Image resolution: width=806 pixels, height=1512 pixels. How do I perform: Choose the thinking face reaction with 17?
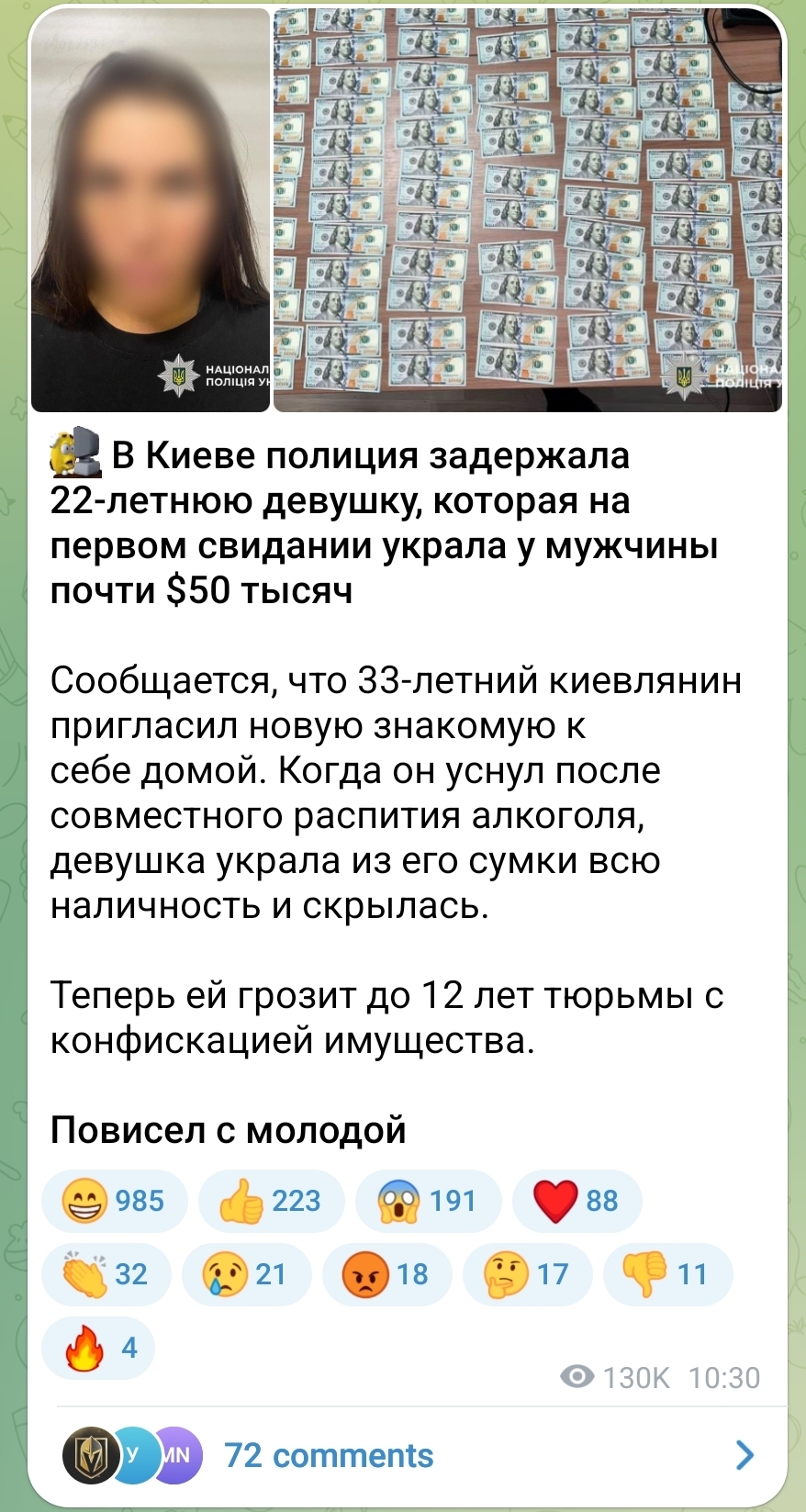pyautogui.click(x=528, y=1274)
